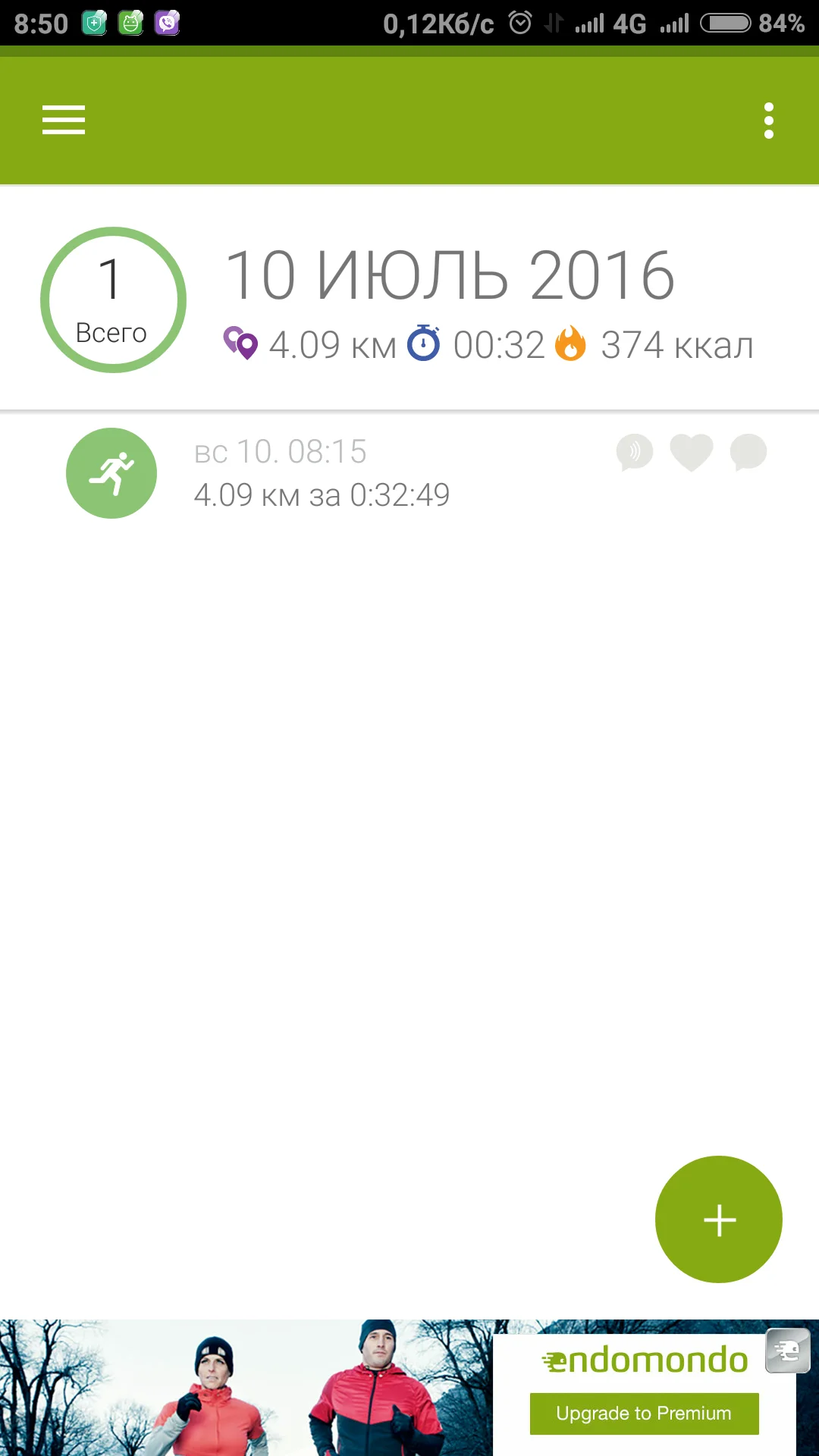Add a new workout with plus button
The image size is (819, 1456).
click(x=718, y=1219)
